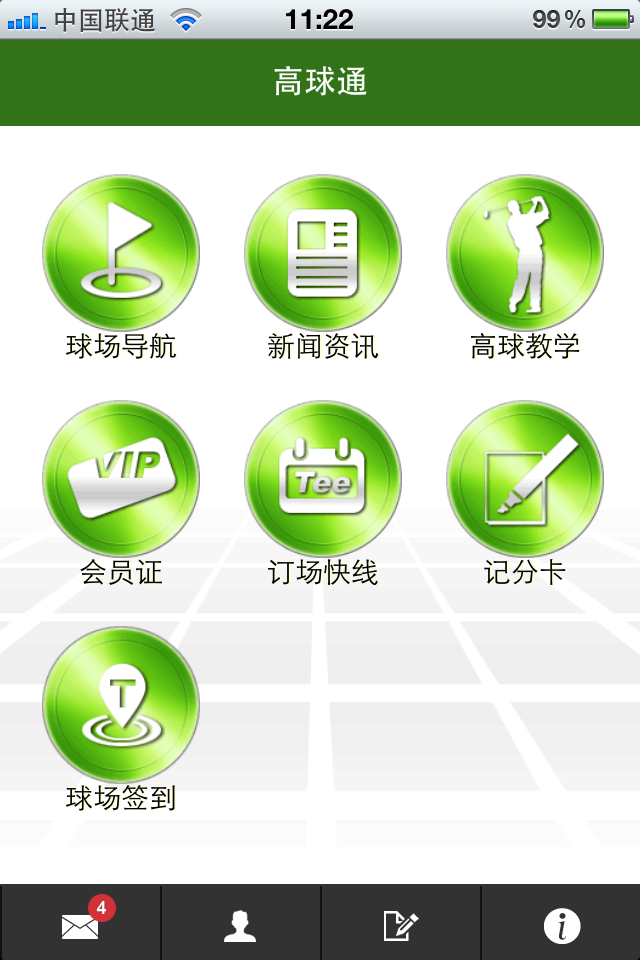Open the 会员证 VIP membership card
The image size is (640, 960).
[121, 480]
